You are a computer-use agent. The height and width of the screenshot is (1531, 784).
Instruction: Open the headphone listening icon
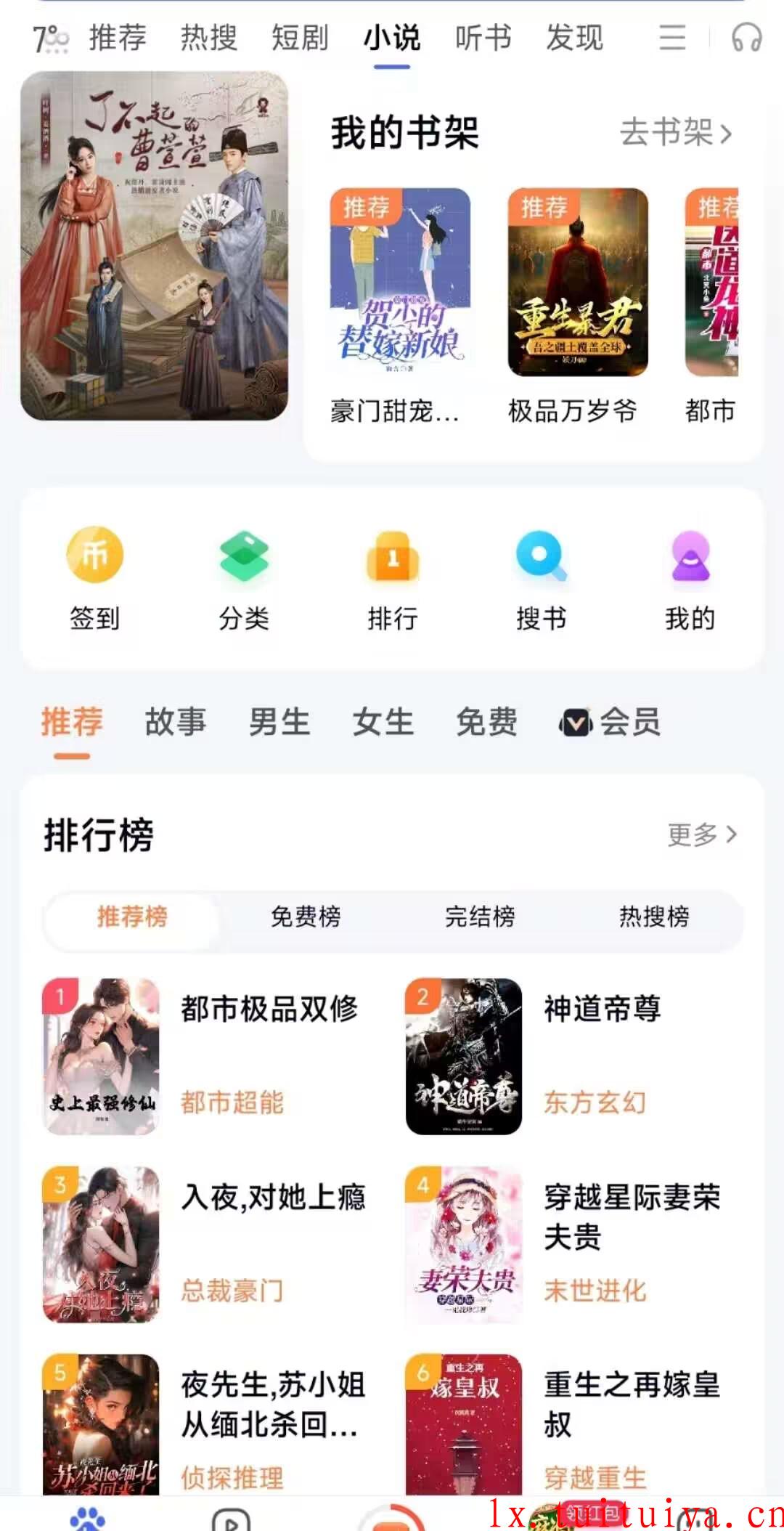[x=746, y=37]
